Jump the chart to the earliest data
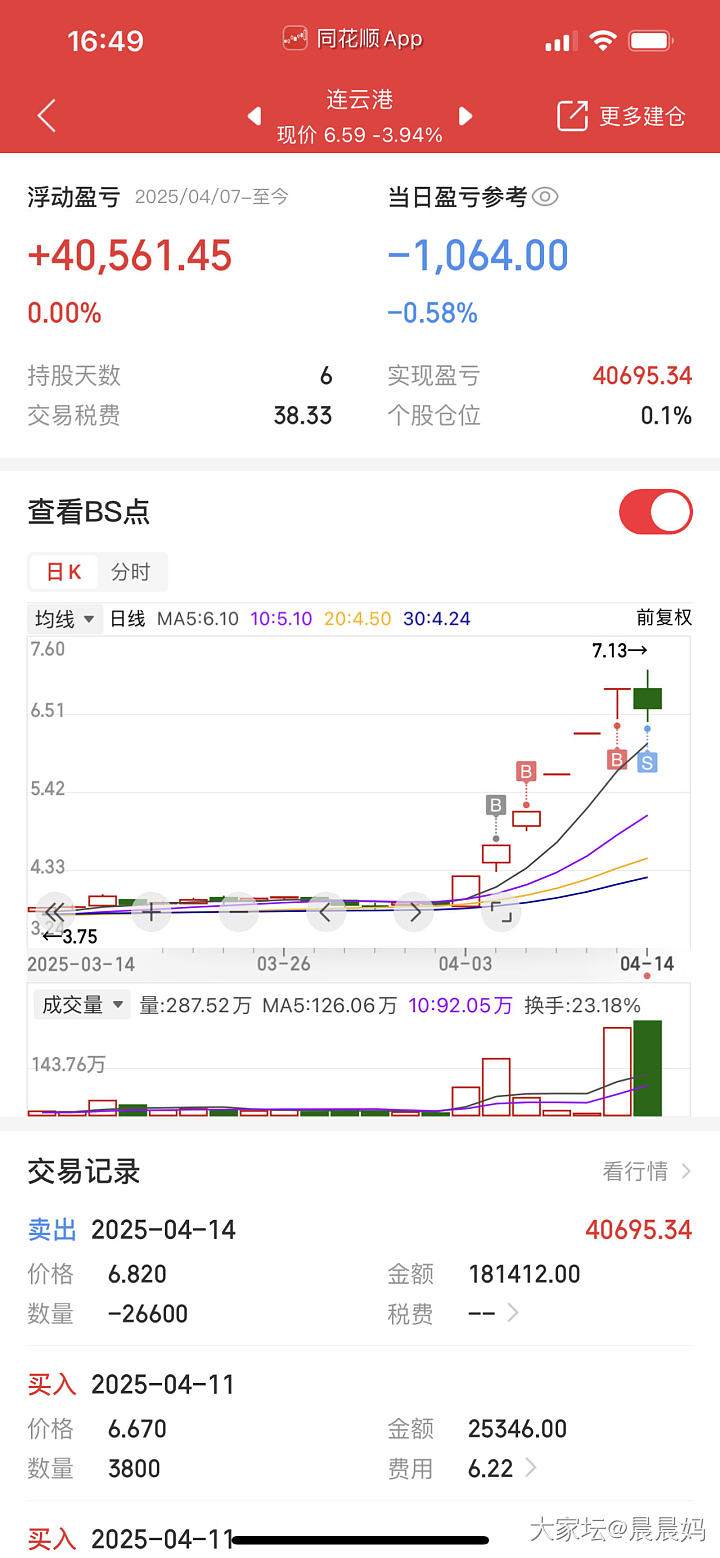Image resolution: width=720 pixels, height=1558 pixels. pyautogui.click(x=55, y=911)
